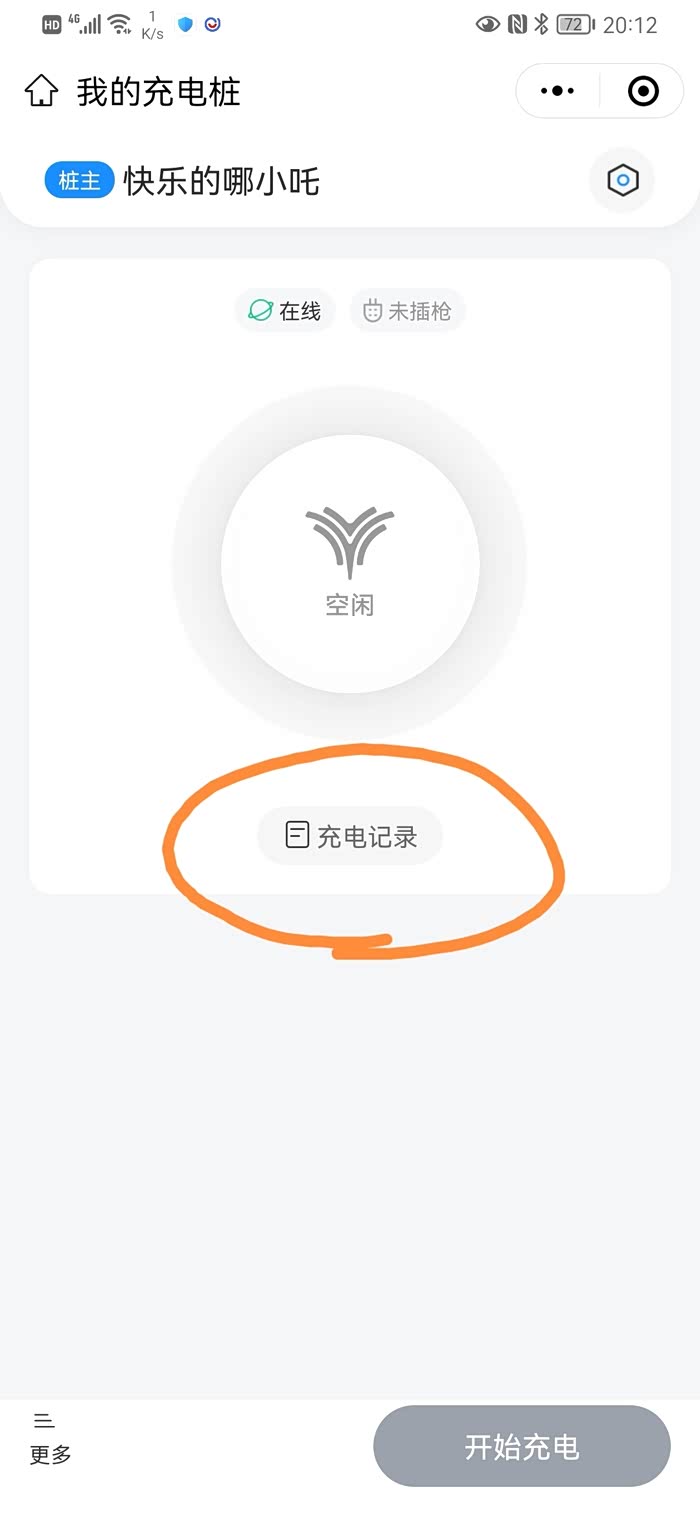700x1516 pixels.
Task: Go to the home page icon
Action: tap(41, 92)
